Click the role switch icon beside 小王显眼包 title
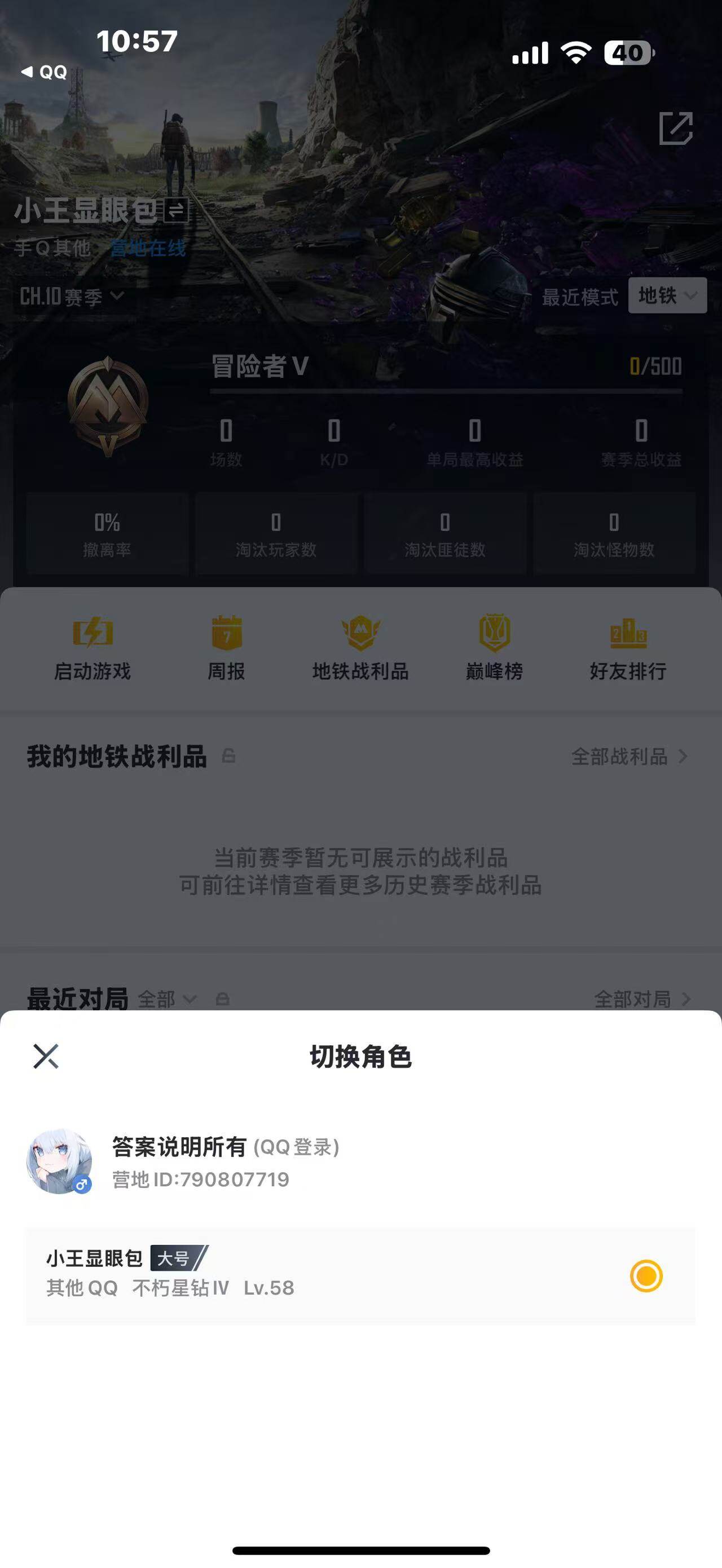Screen dimensions: 722x1568 point(176,213)
